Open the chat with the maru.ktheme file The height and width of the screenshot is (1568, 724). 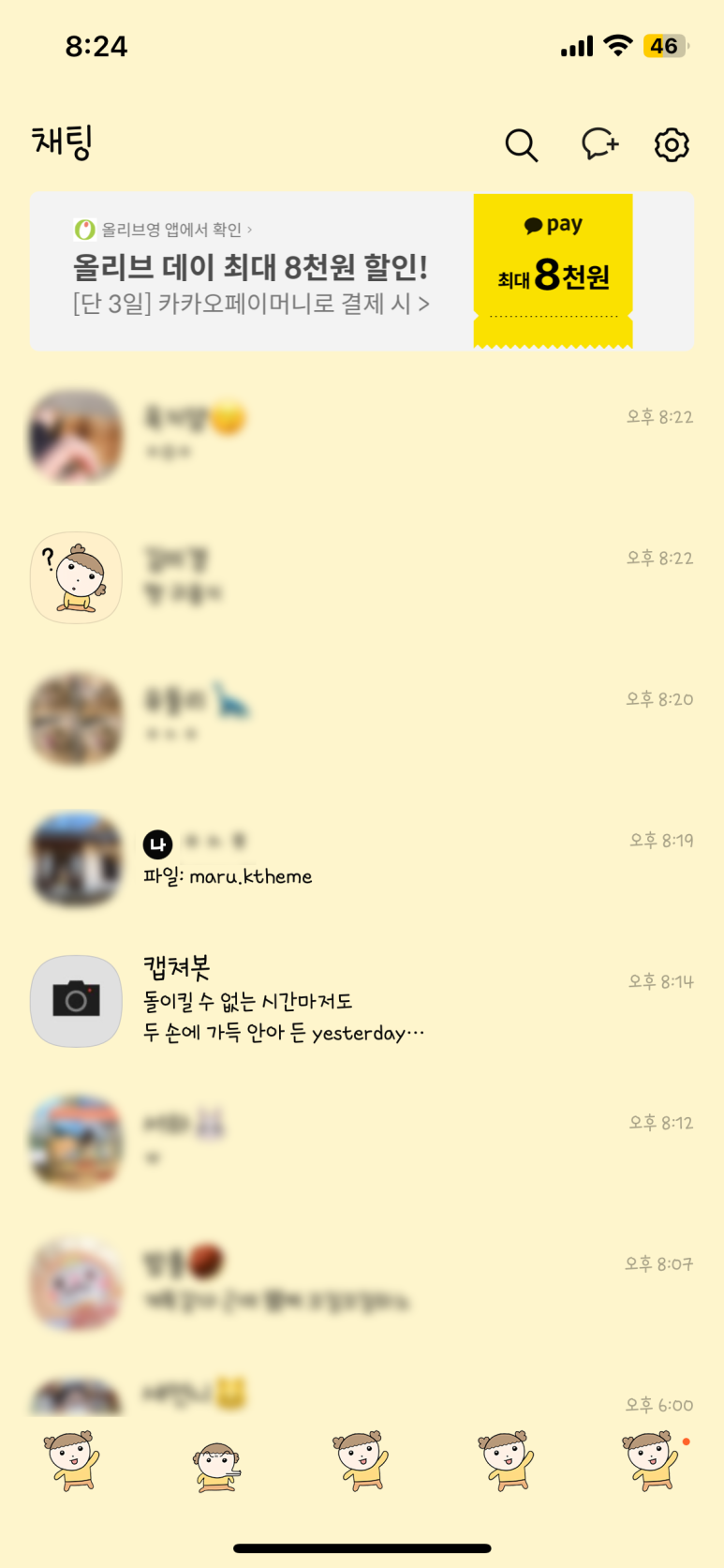[x=362, y=859]
